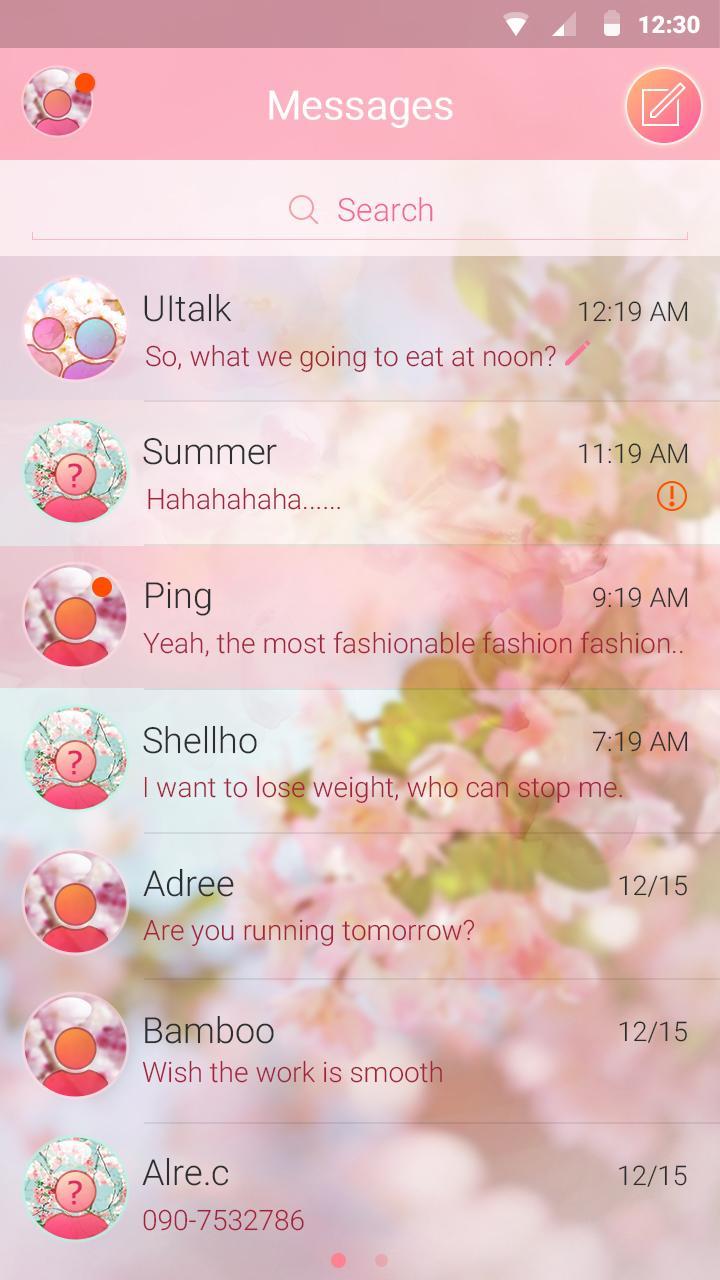Open the conversation with Summer
720x1280 pixels.
360,472
